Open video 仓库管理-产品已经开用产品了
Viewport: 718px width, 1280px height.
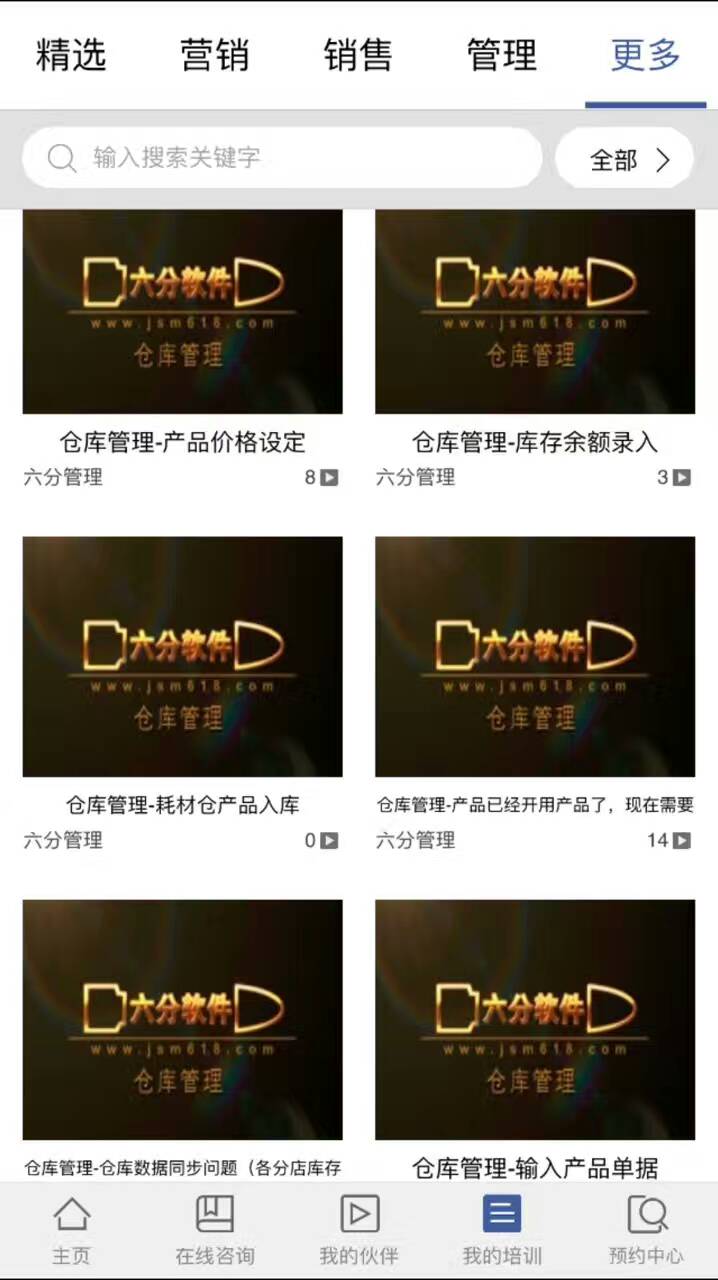[x=535, y=656]
